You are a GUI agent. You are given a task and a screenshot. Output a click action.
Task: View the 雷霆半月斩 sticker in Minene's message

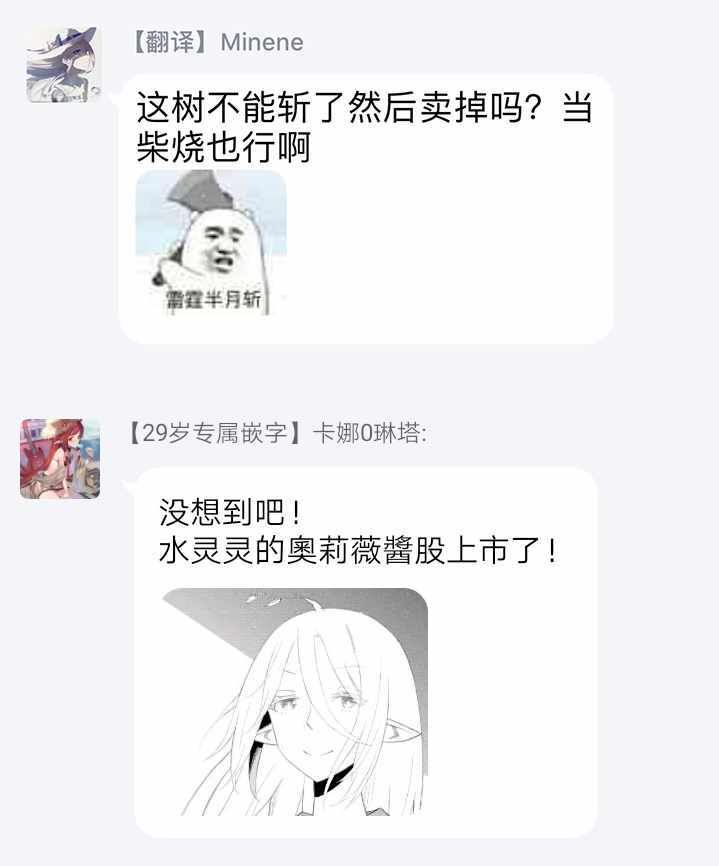click(211, 243)
